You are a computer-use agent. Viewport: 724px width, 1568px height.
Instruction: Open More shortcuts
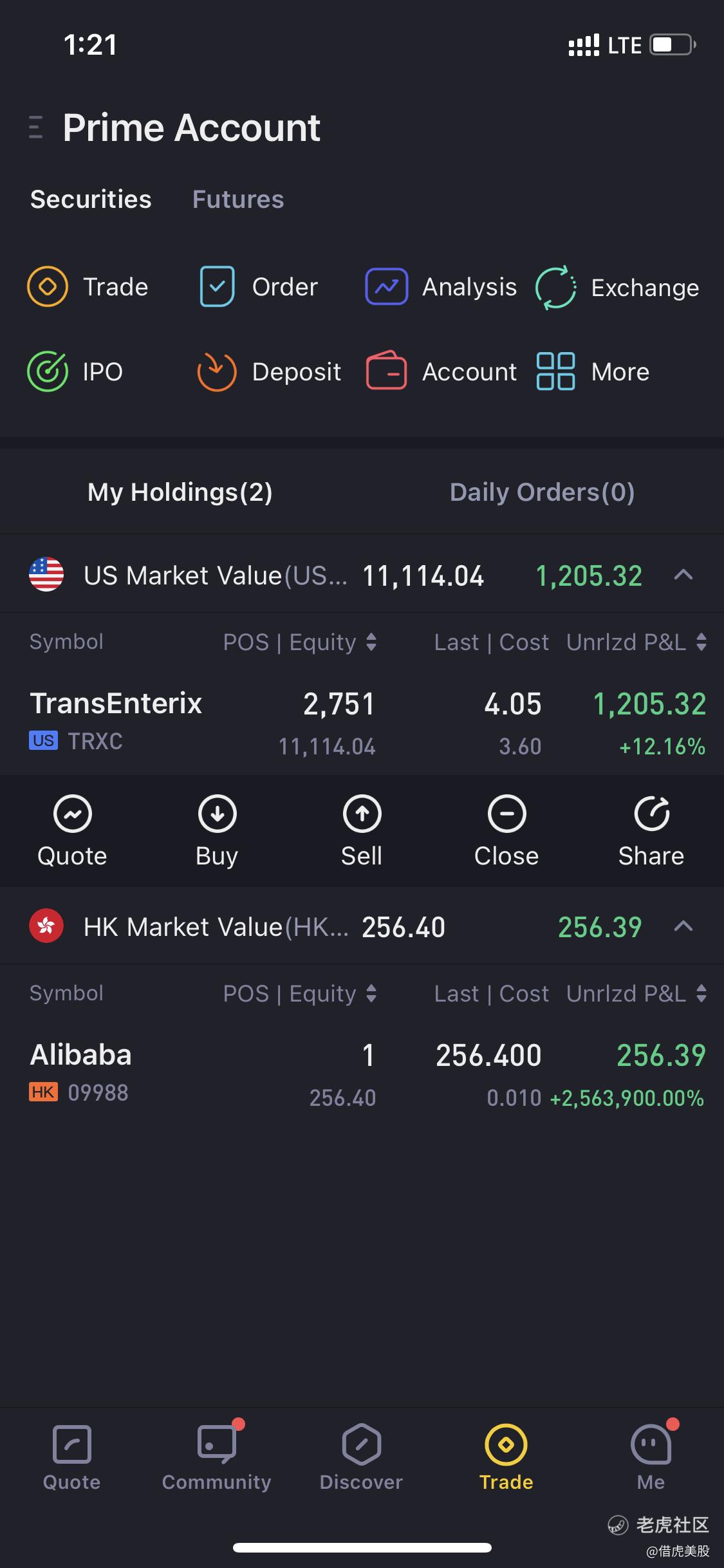[593, 372]
